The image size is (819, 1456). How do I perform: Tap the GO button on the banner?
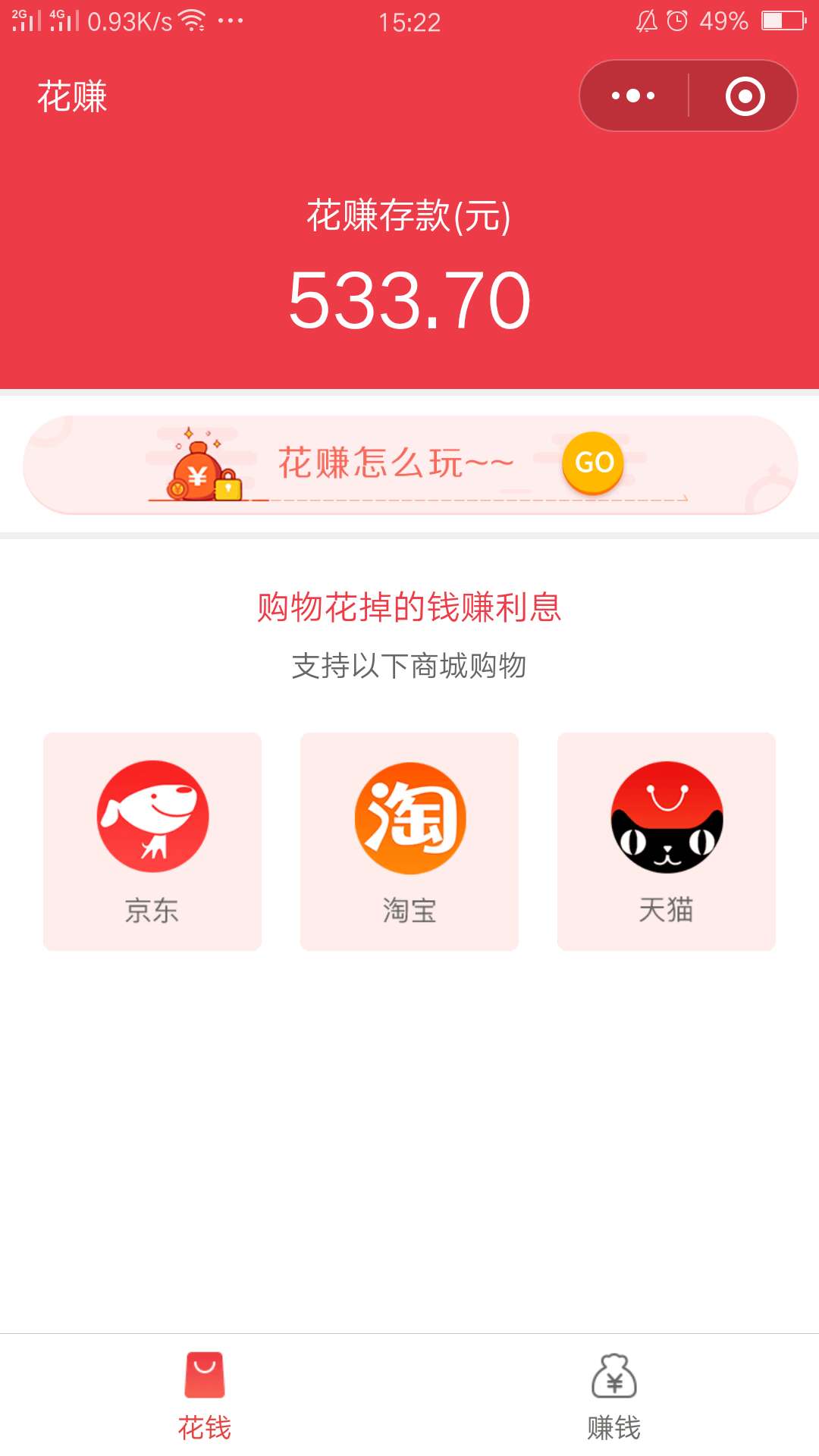click(593, 462)
